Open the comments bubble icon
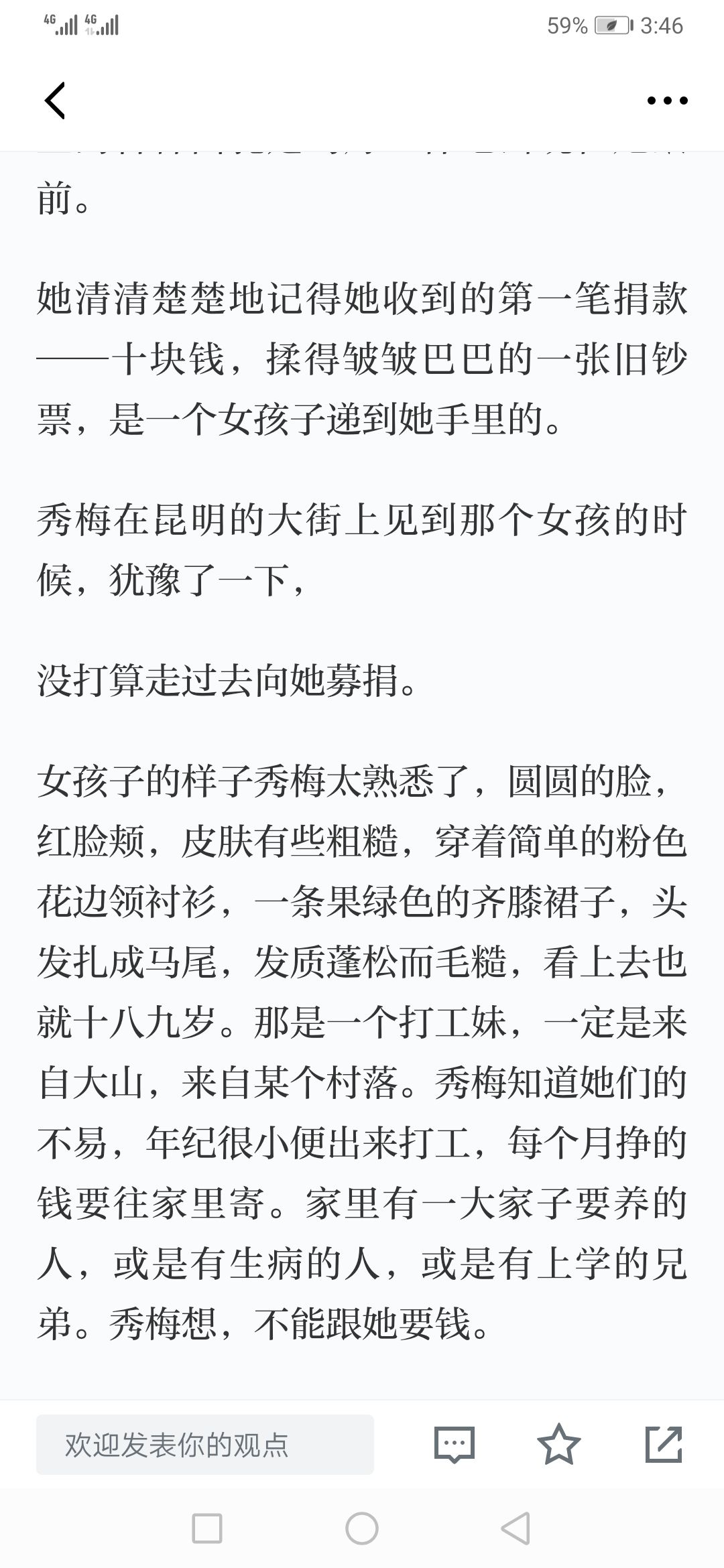 click(455, 1444)
